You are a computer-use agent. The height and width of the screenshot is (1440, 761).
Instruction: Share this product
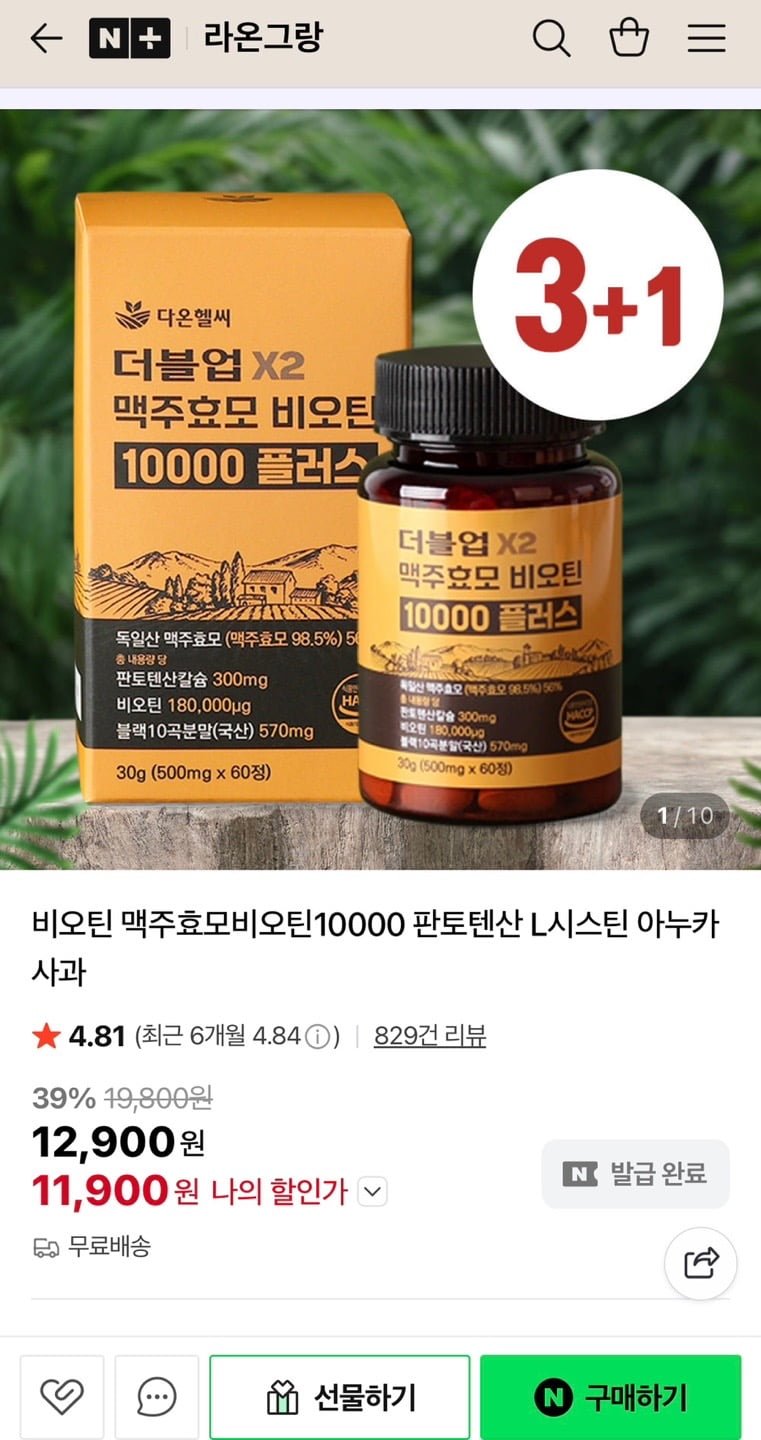click(701, 1263)
